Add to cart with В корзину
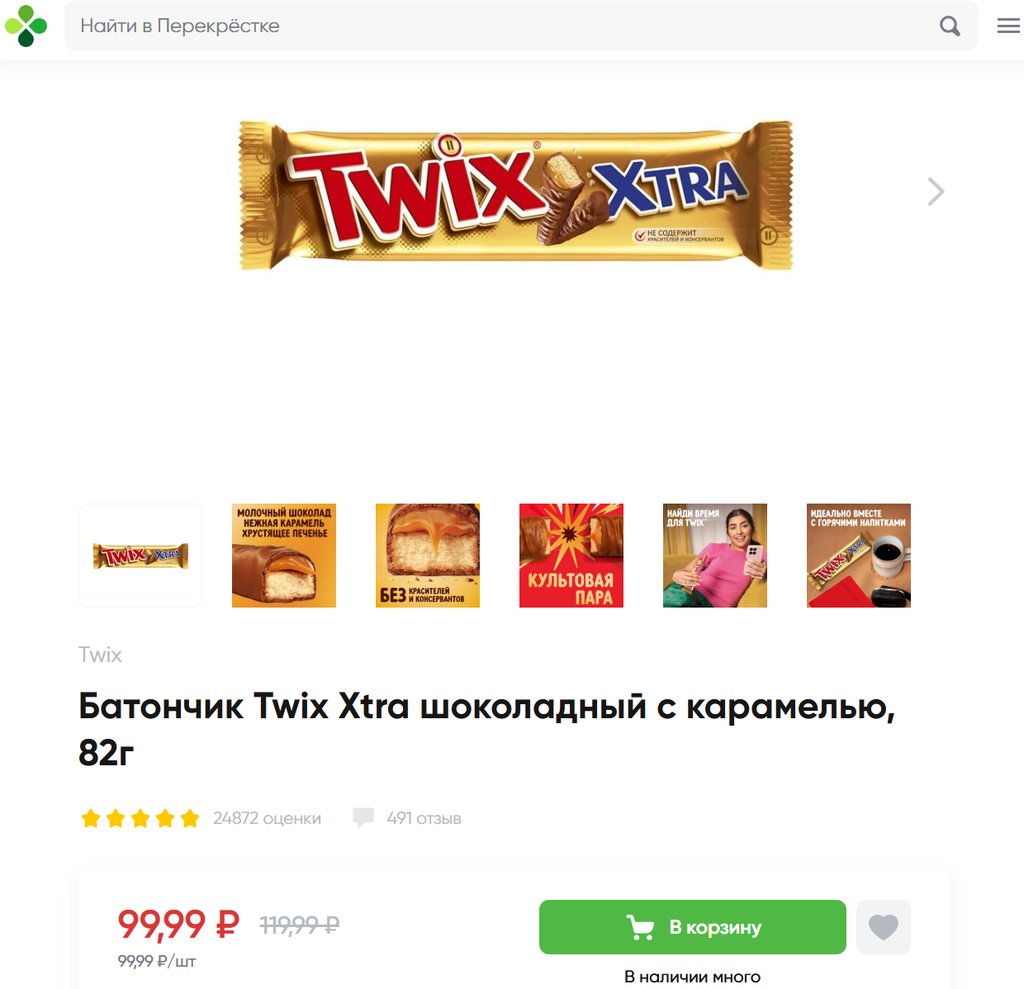This screenshot has width=1024, height=989. point(692,927)
